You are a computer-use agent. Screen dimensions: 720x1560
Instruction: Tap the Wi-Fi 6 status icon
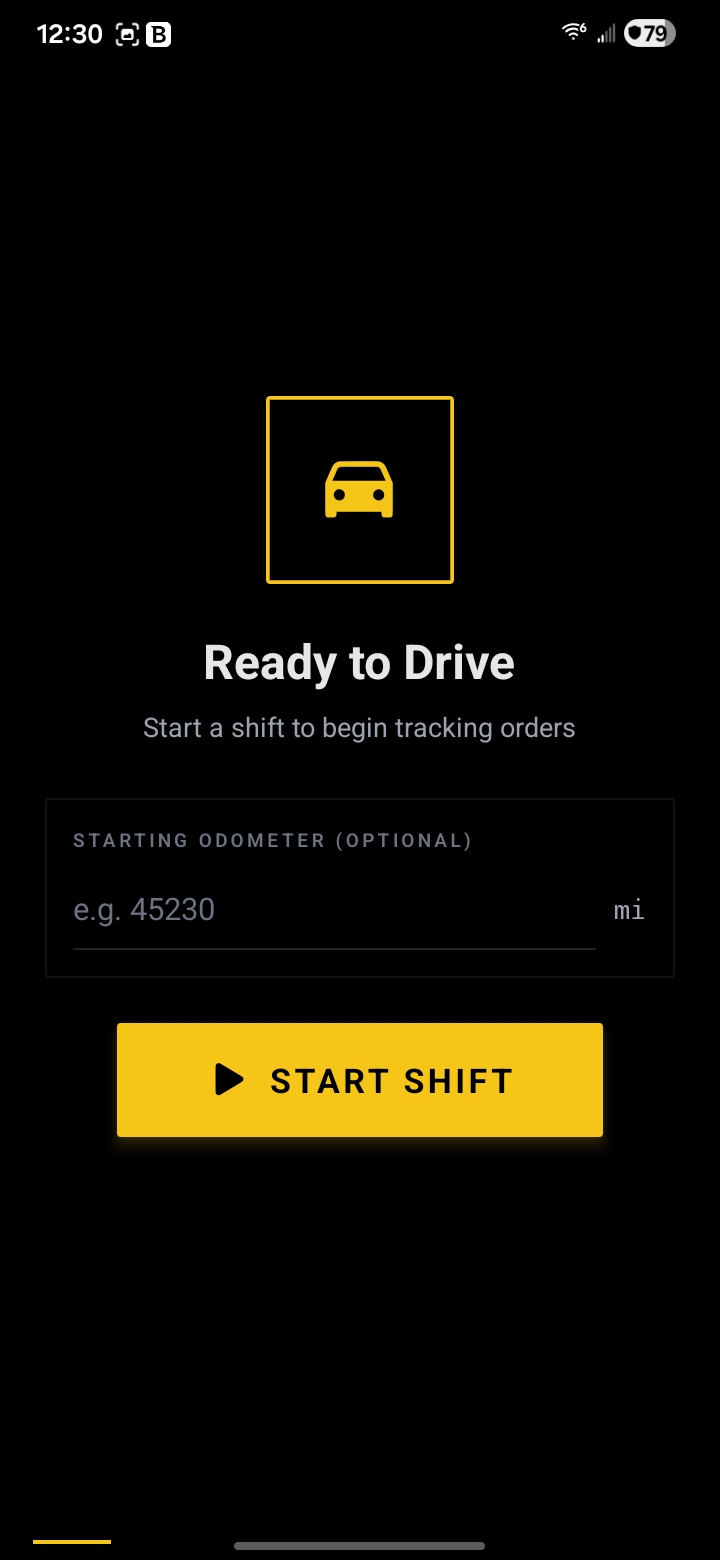(x=572, y=31)
